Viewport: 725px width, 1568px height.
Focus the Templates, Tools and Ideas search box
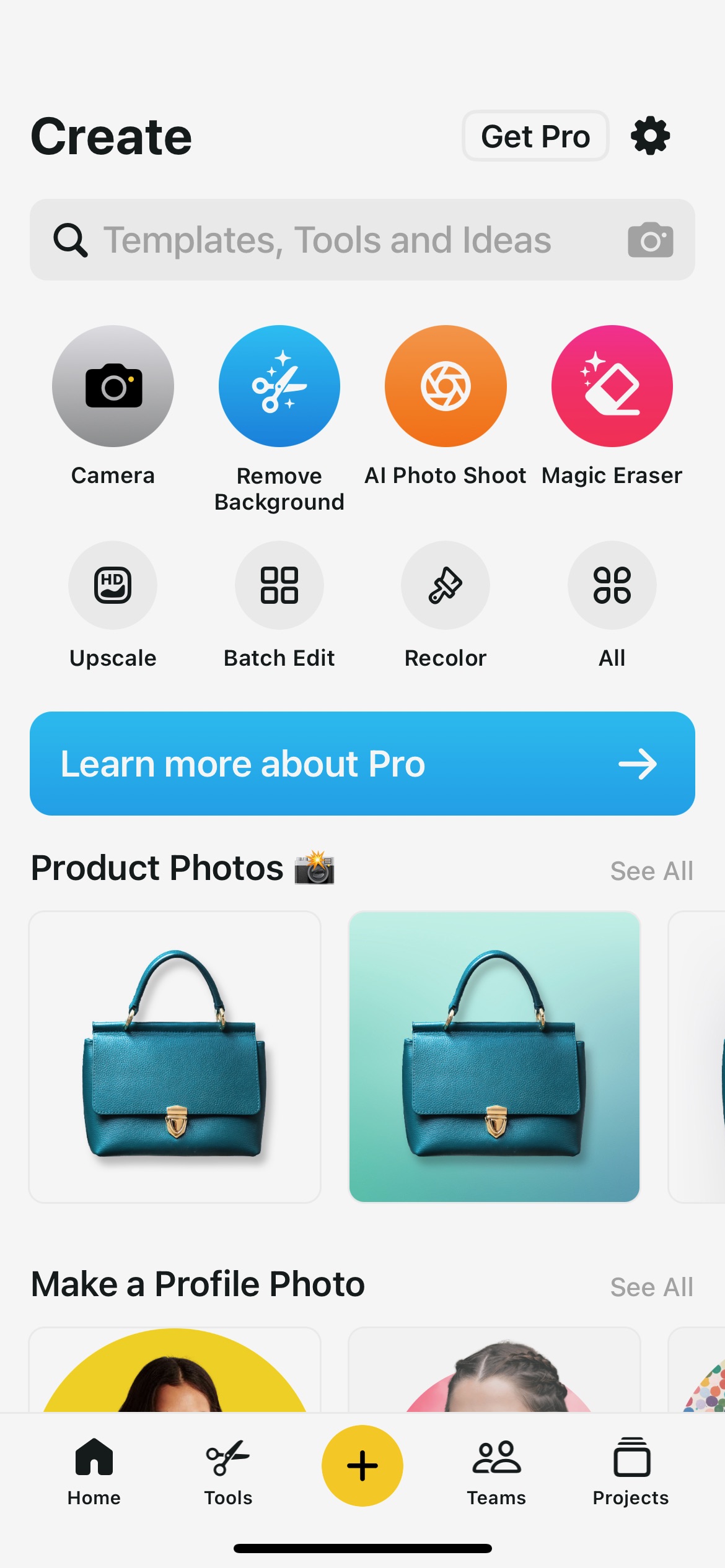coord(362,240)
